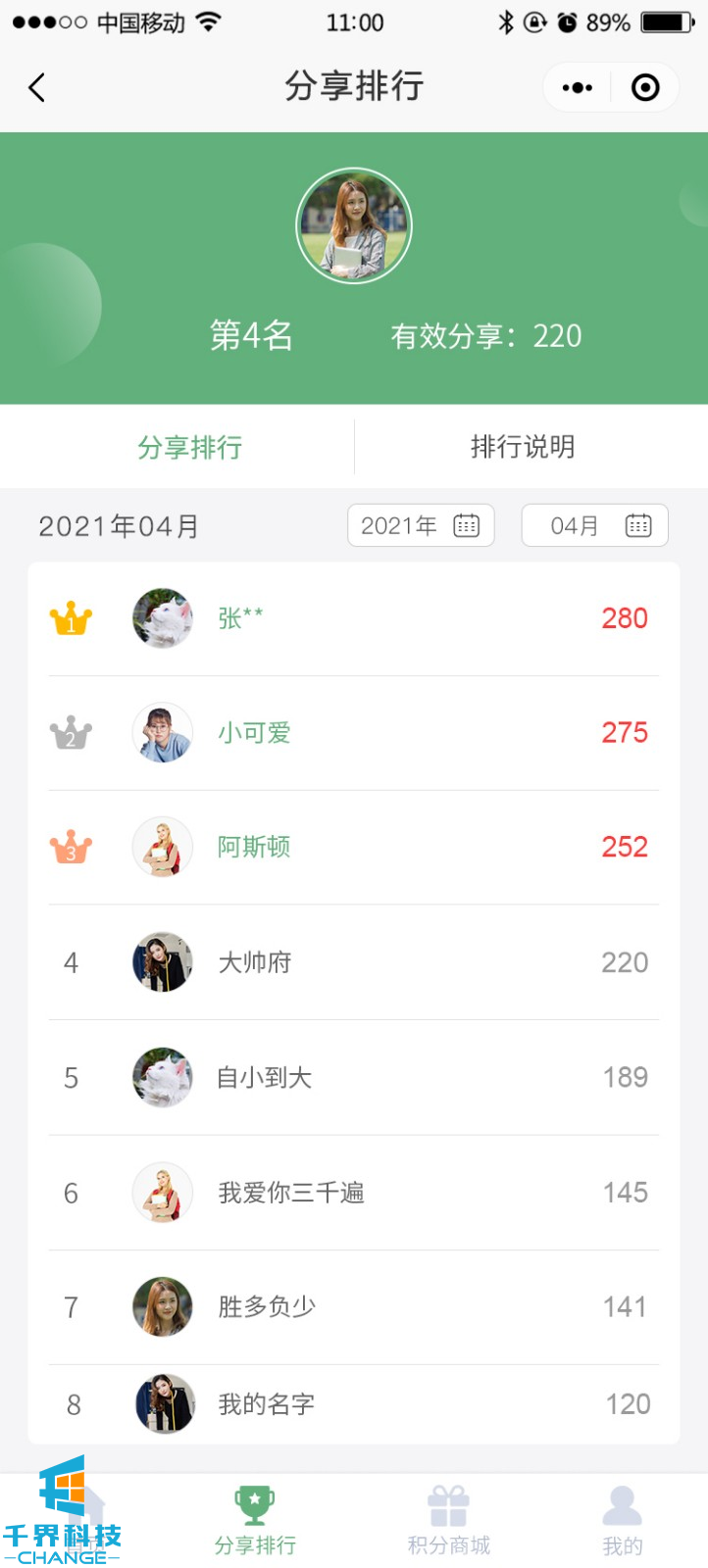Tap the 分享排行 bottom navigation item
Image resolution: width=708 pixels, height=1568 pixels.
(255, 1520)
